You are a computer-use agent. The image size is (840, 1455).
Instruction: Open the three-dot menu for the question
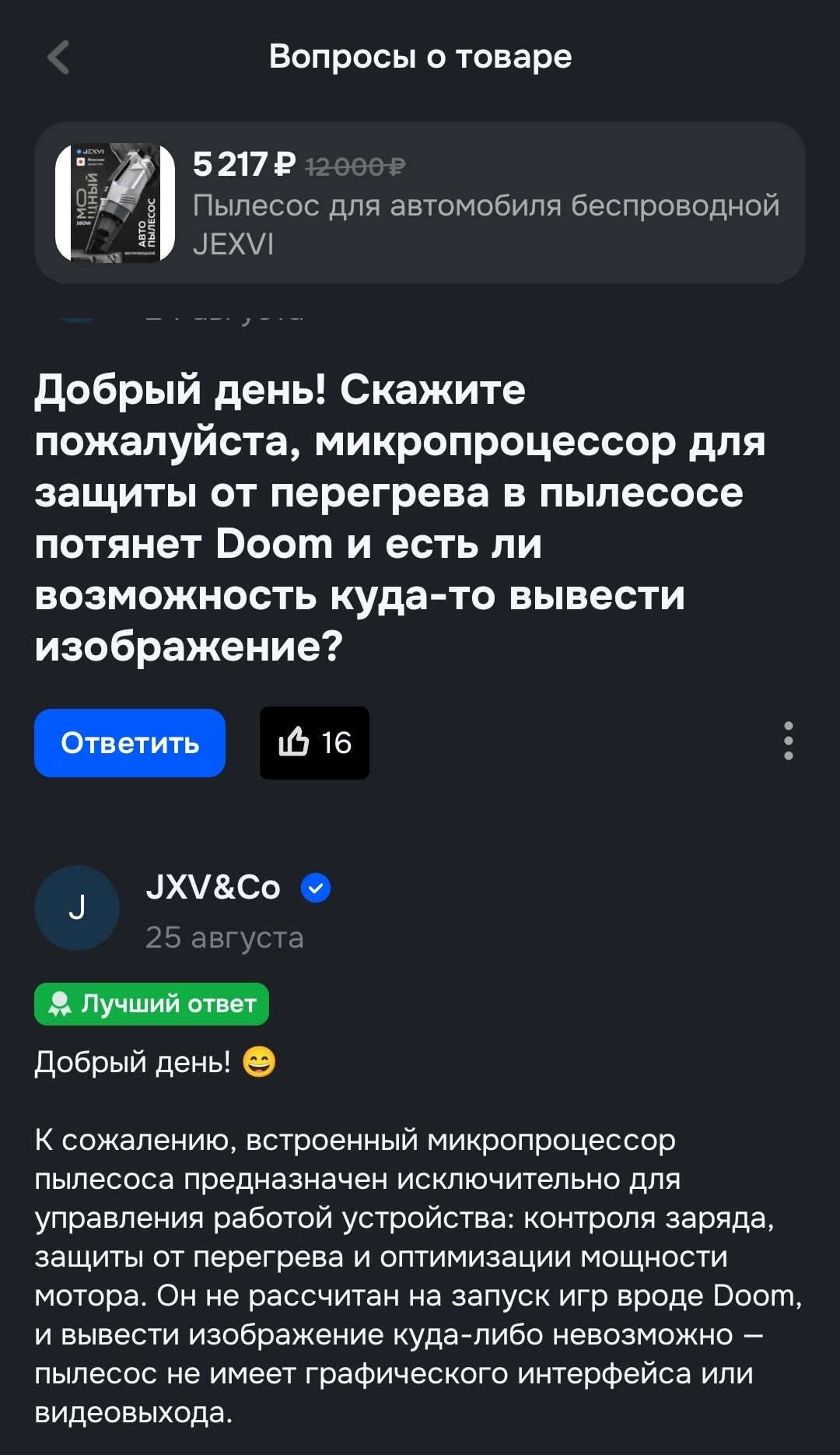[788, 741]
